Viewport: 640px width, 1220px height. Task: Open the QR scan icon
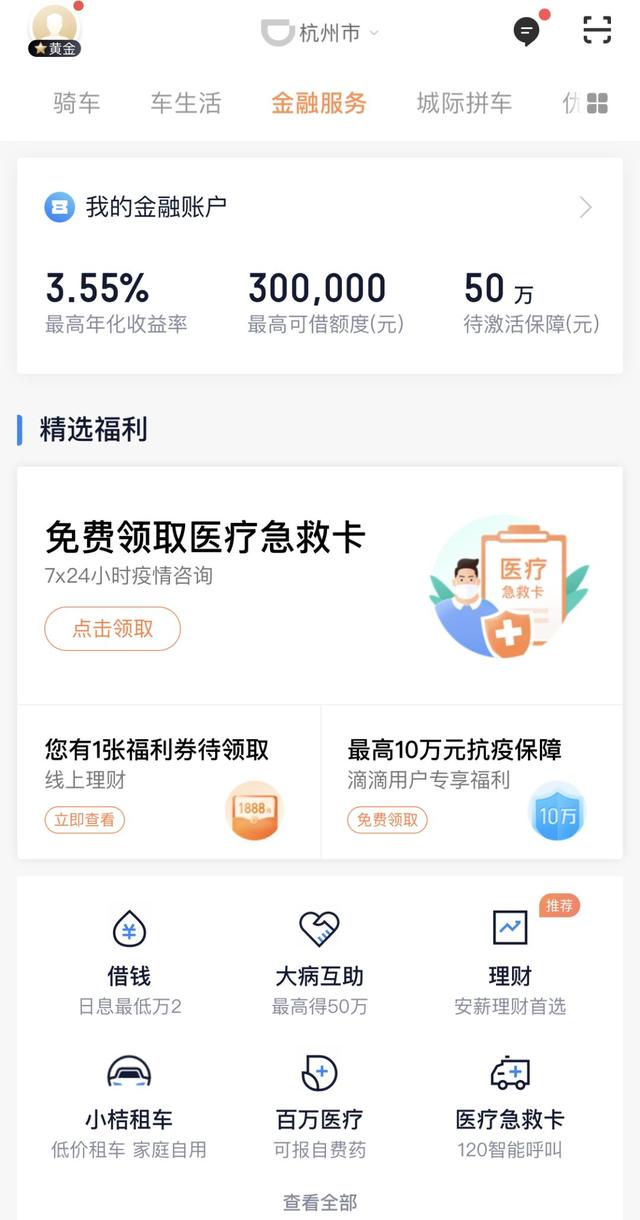coord(597,30)
